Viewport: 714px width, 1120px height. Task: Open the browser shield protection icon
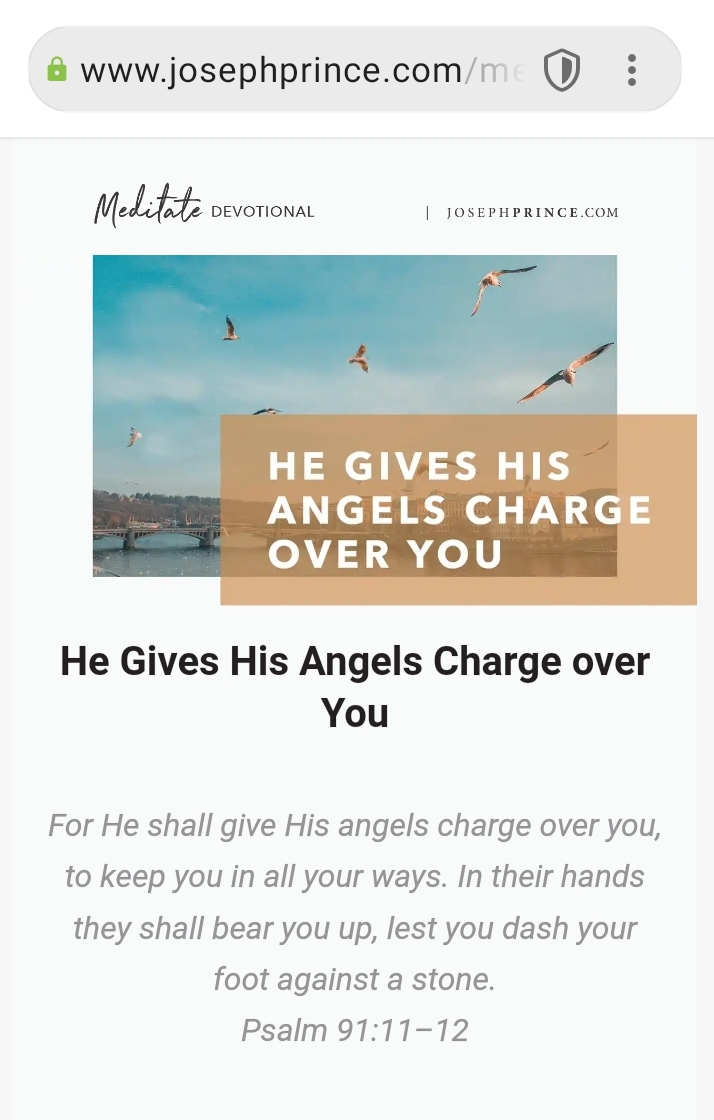pyautogui.click(x=562, y=70)
